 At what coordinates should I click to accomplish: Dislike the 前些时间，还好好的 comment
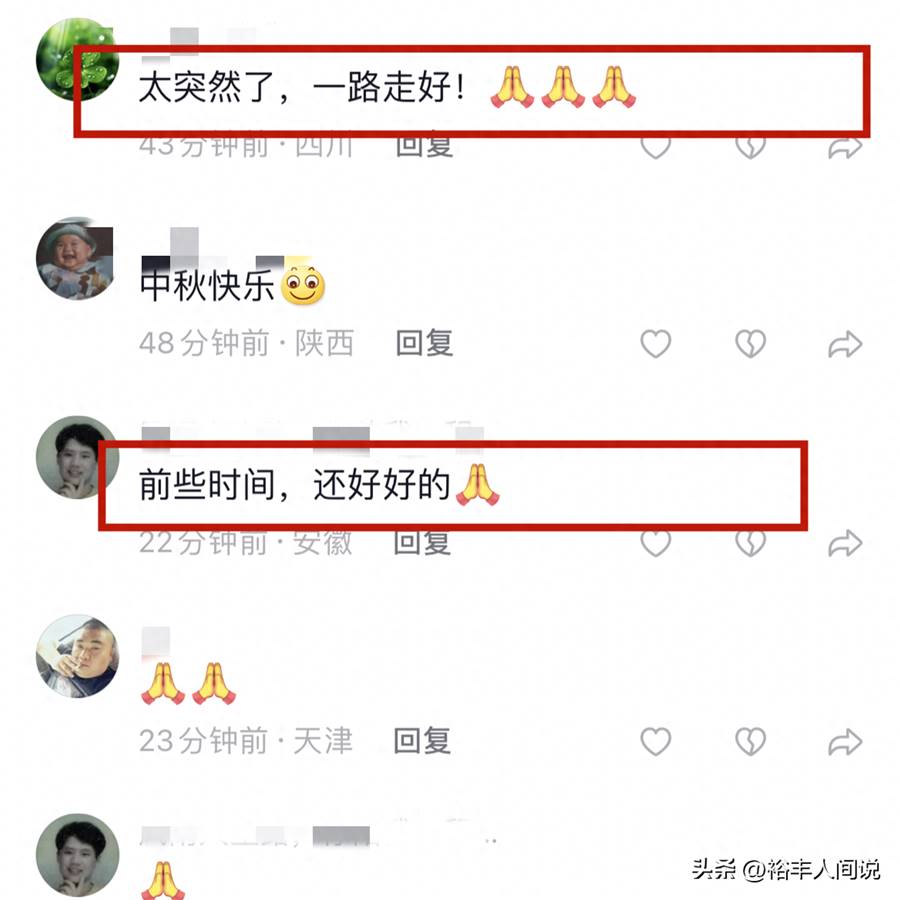(750, 543)
